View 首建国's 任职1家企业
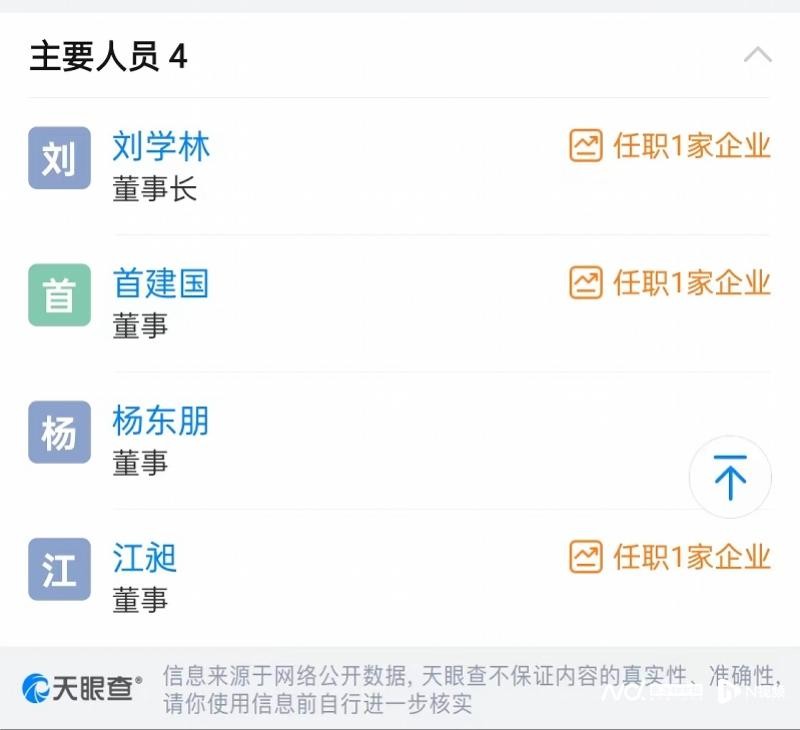The height and width of the screenshot is (730, 800). pos(670,283)
